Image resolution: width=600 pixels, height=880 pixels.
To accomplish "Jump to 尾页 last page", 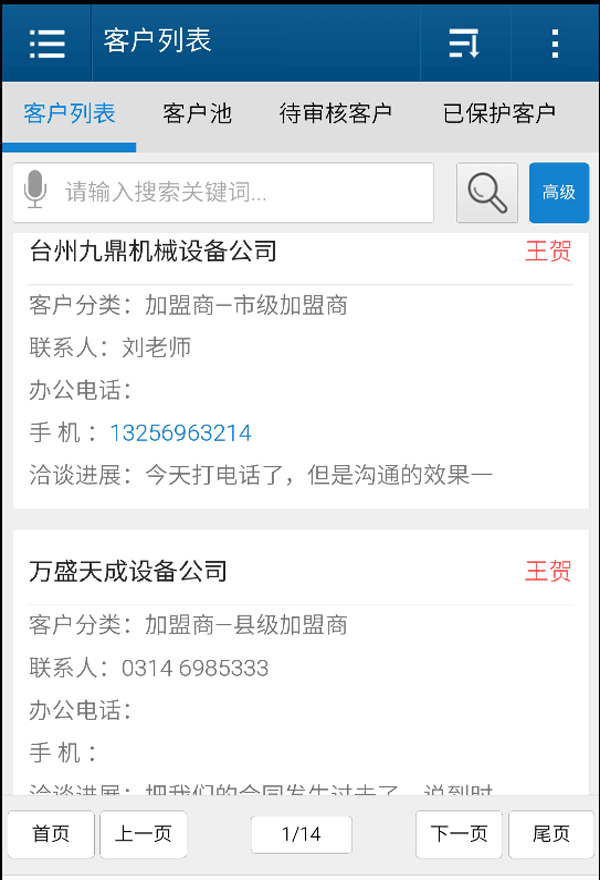I will pyautogui.click(x=551, y=834).
